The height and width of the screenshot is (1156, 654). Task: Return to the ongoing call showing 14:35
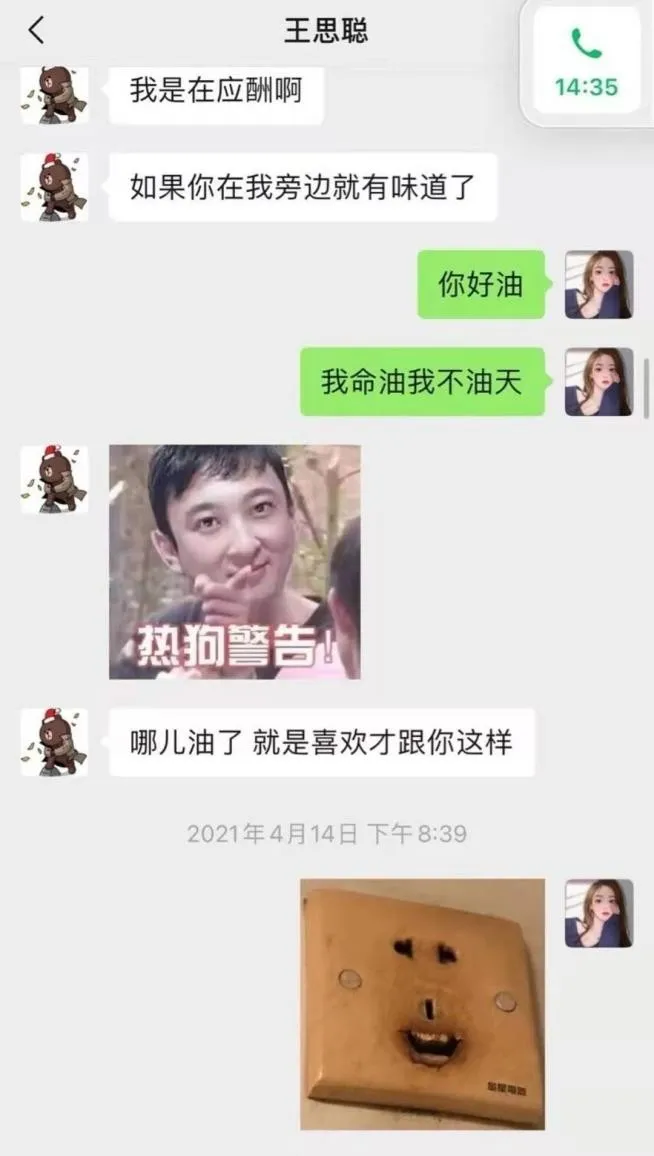pos(586,62)
